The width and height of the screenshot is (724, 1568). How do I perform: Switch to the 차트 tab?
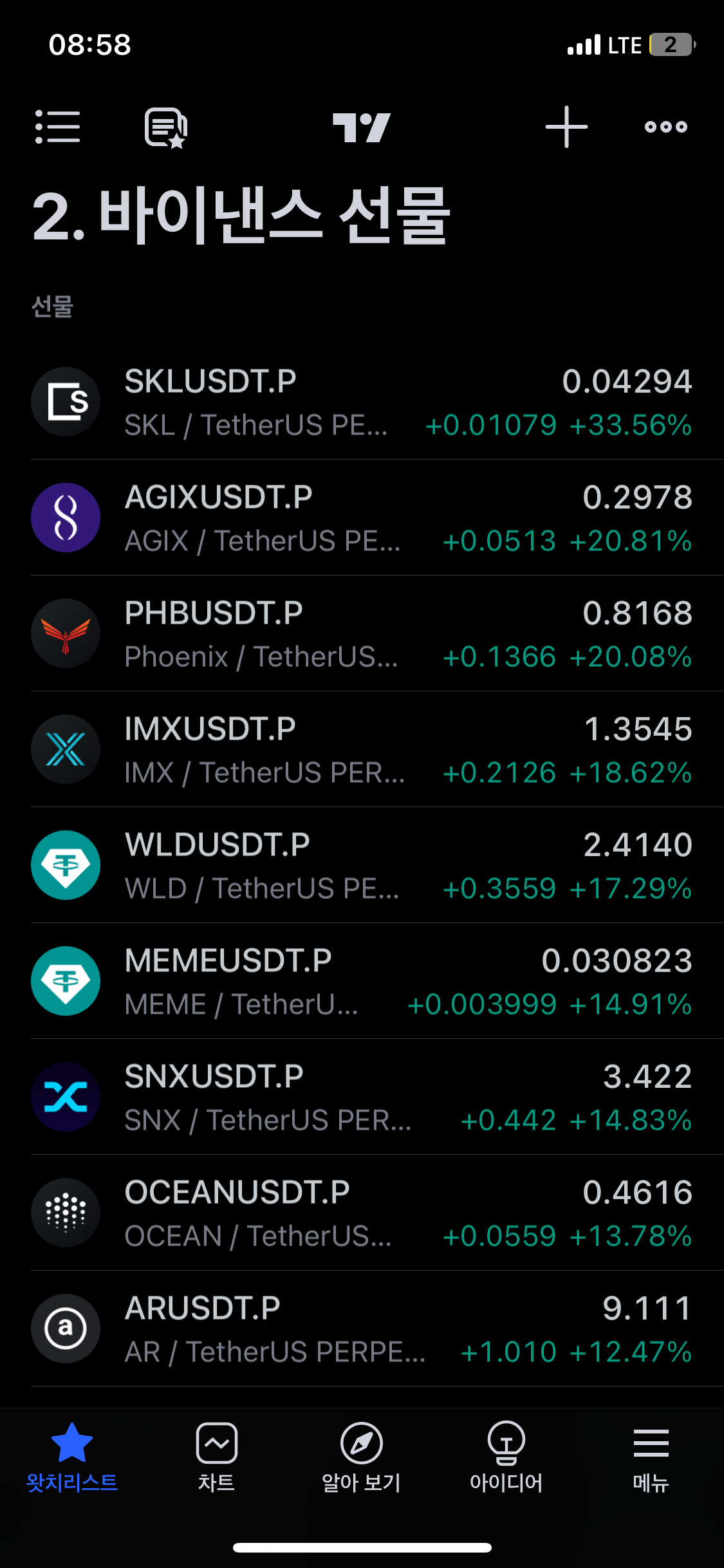click(x=217, y=1457)
